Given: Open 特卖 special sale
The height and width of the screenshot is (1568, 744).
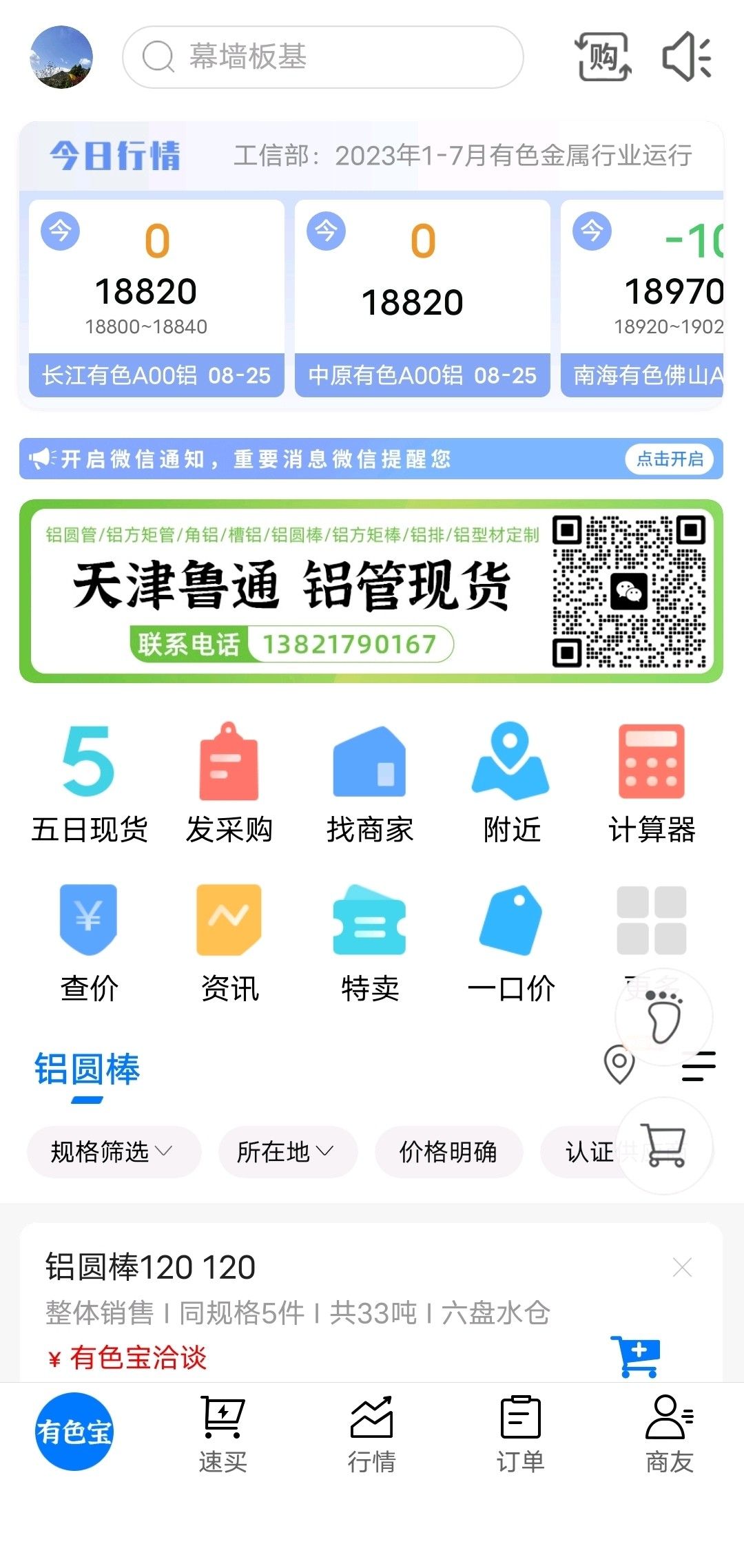Looking at the screenshot, I should tap(370, 942).
